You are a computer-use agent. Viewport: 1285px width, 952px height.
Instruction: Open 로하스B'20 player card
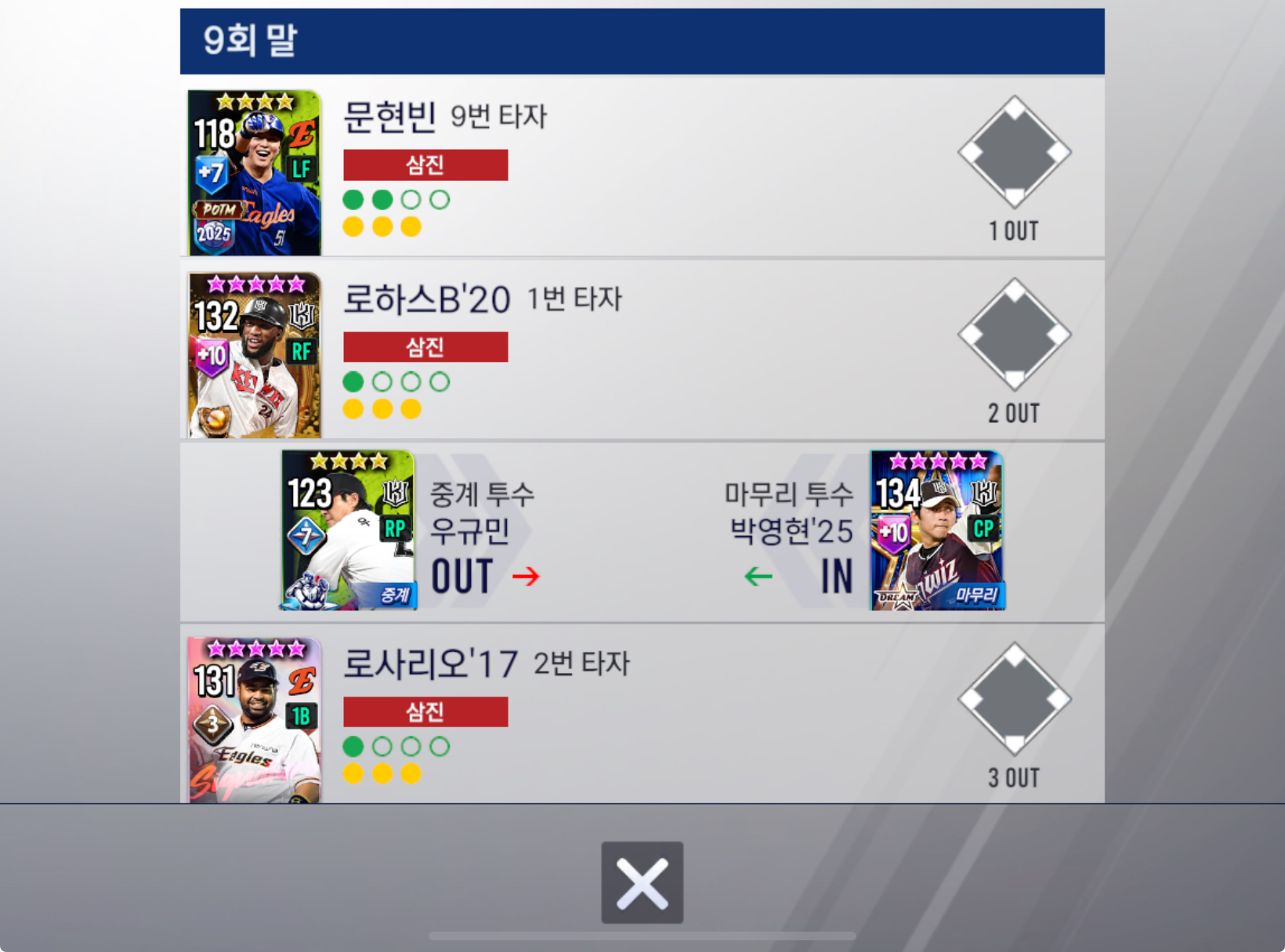(x=255, y=355)
